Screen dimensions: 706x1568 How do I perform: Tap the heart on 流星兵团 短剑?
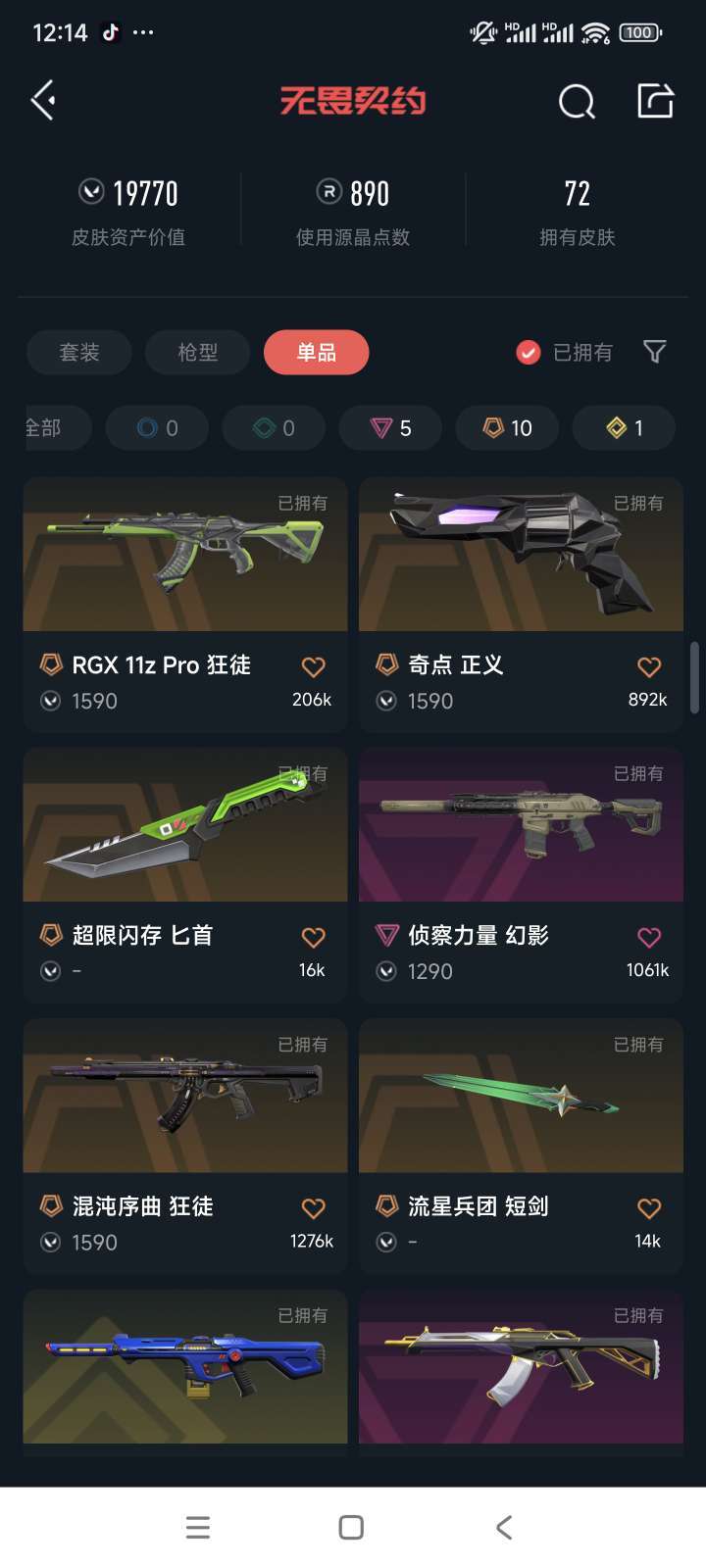point(649,1208)
